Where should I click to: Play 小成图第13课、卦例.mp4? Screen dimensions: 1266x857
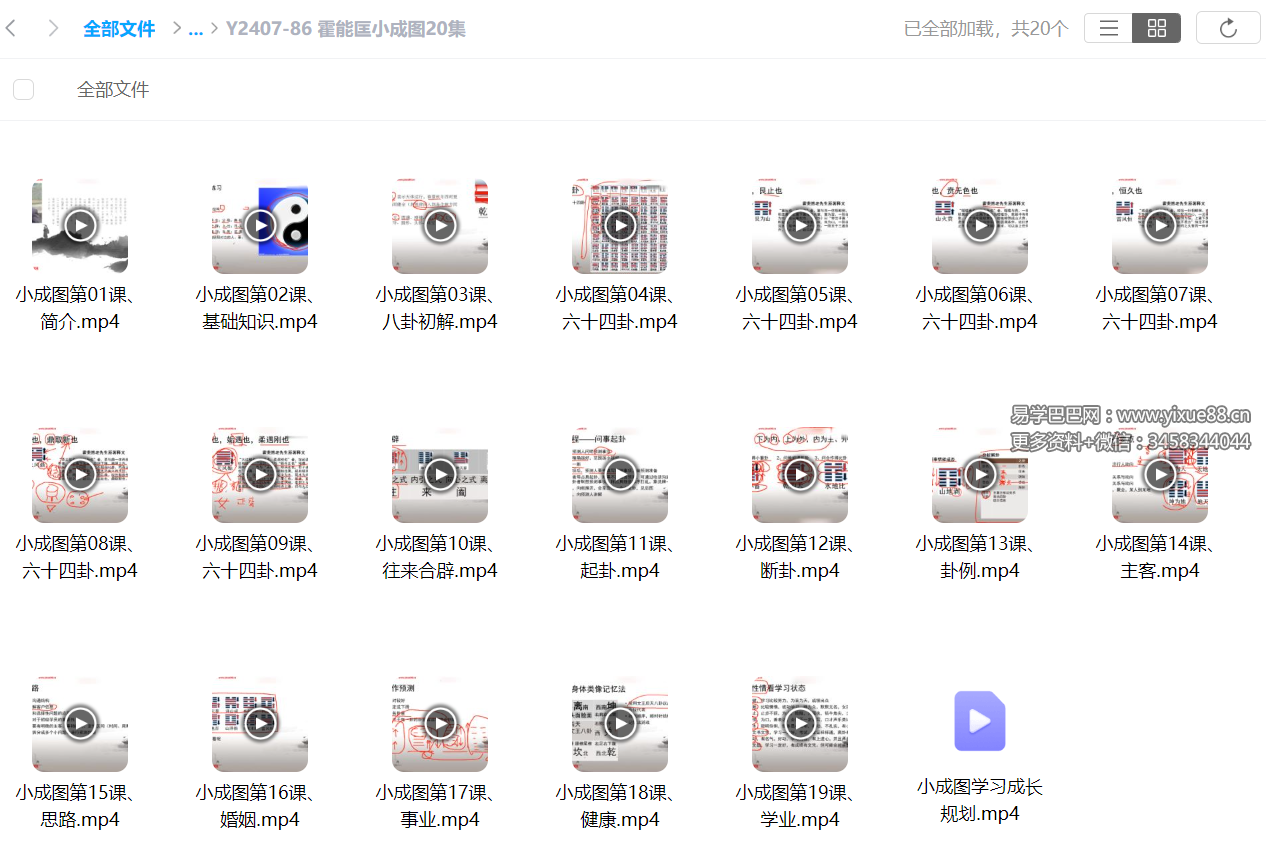click(980, 475)
